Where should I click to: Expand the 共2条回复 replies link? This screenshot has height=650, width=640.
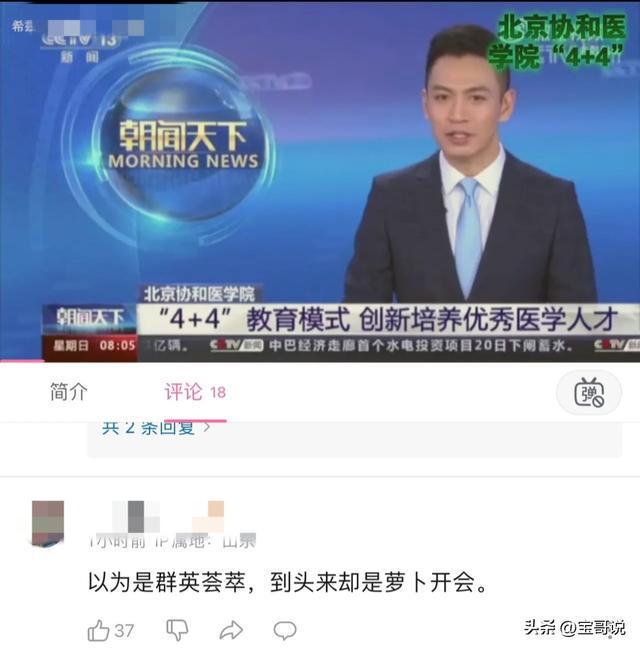point(156,428)
